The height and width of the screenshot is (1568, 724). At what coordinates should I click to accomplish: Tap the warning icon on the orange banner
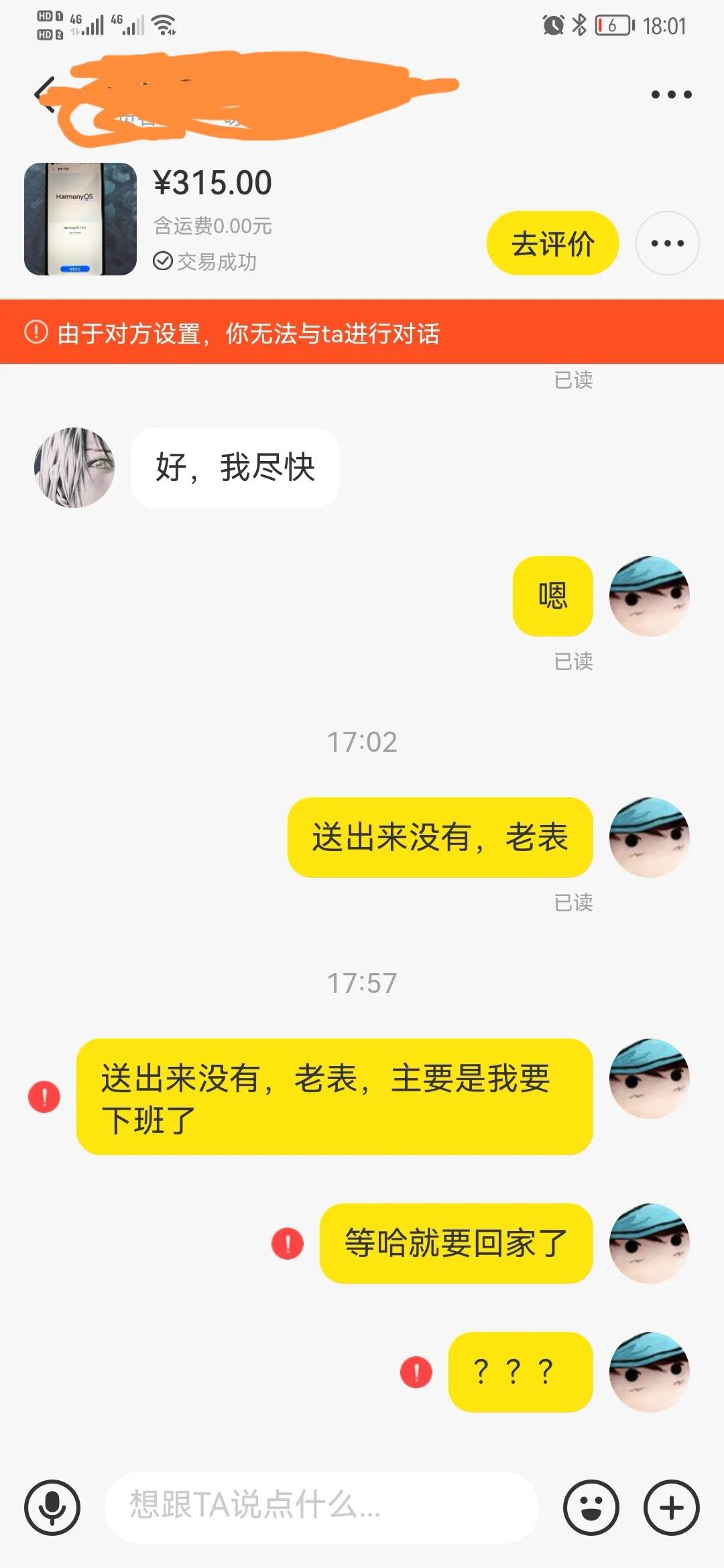coord(35,333)
